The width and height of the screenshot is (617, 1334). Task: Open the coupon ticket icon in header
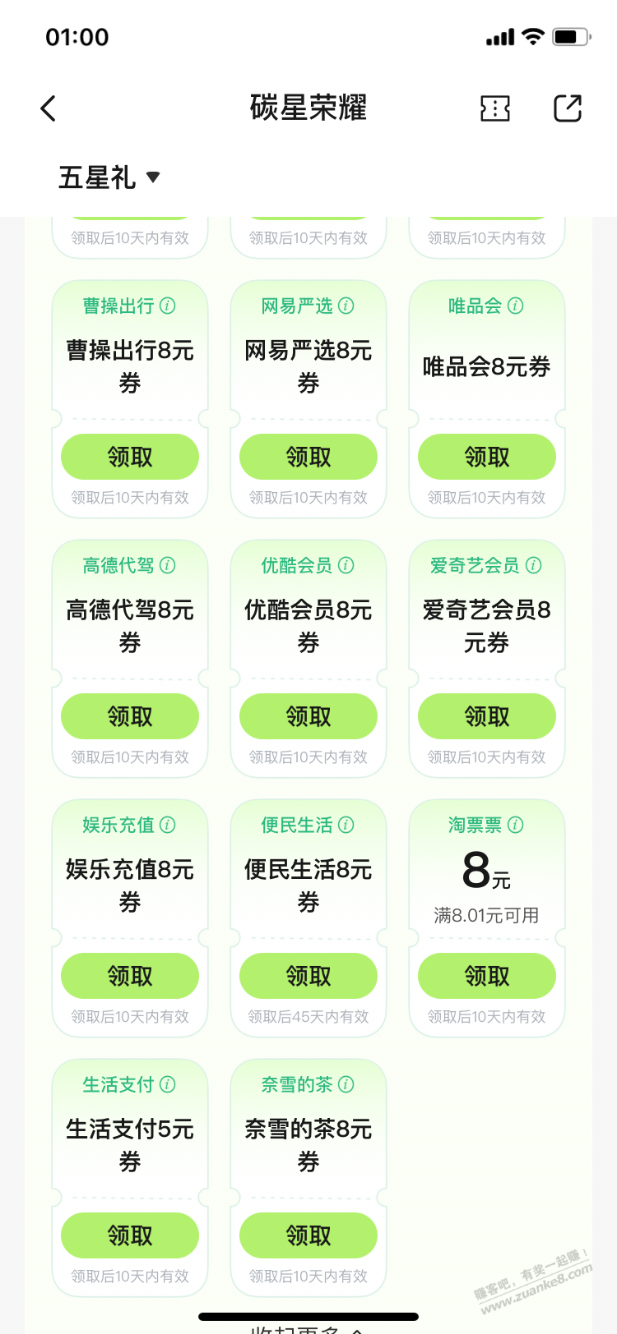(x=495, y=108)
